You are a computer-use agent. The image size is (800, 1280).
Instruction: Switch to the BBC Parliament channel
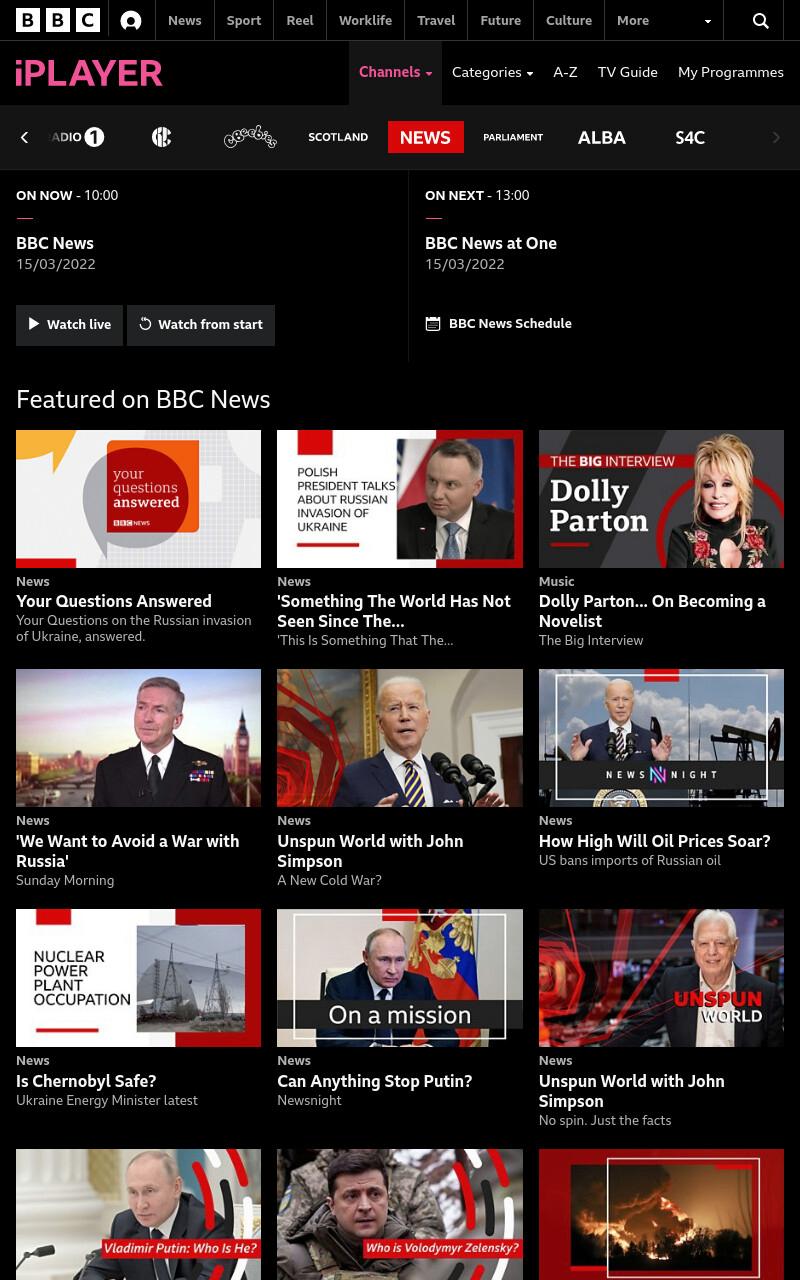[513, 138]
